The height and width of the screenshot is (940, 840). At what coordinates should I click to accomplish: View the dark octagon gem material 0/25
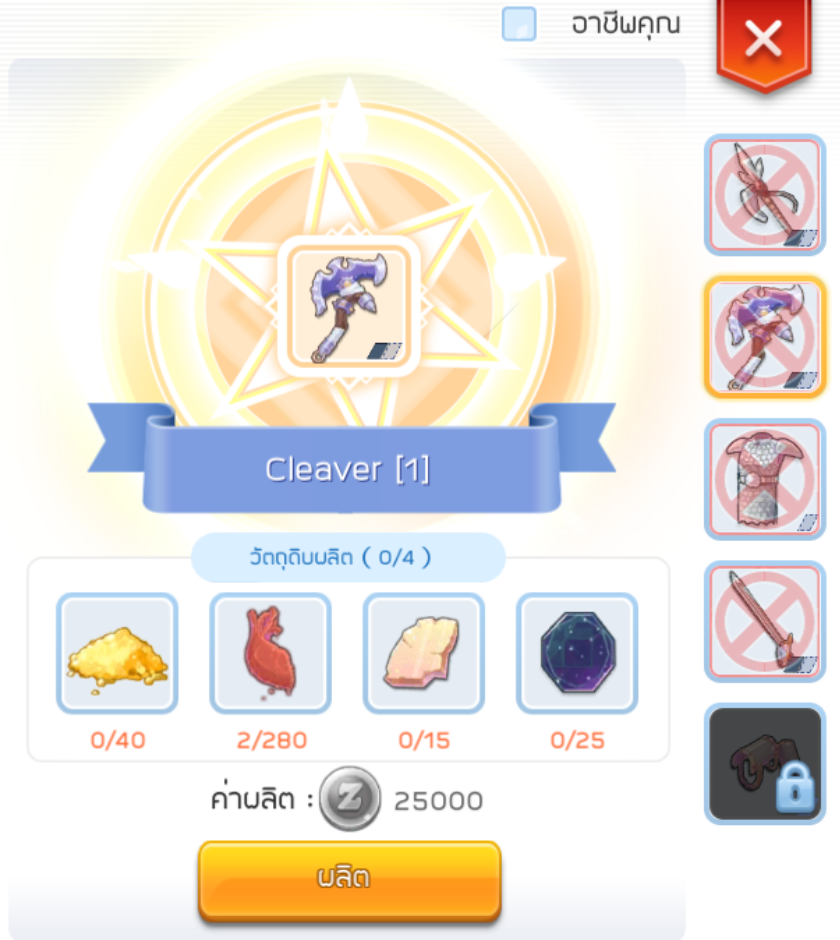(x=577, y=653)
